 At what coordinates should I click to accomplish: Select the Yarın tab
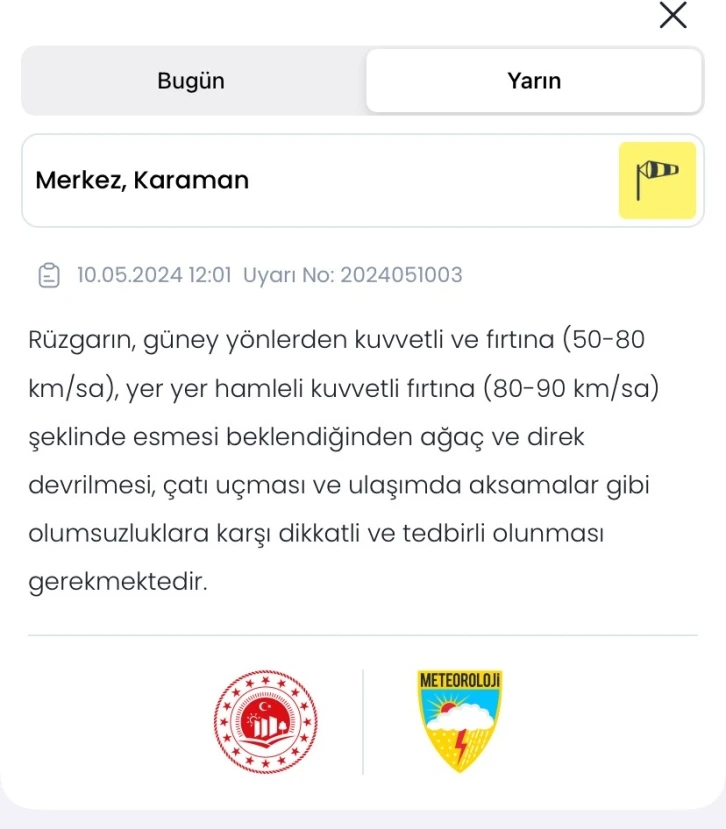534,81
